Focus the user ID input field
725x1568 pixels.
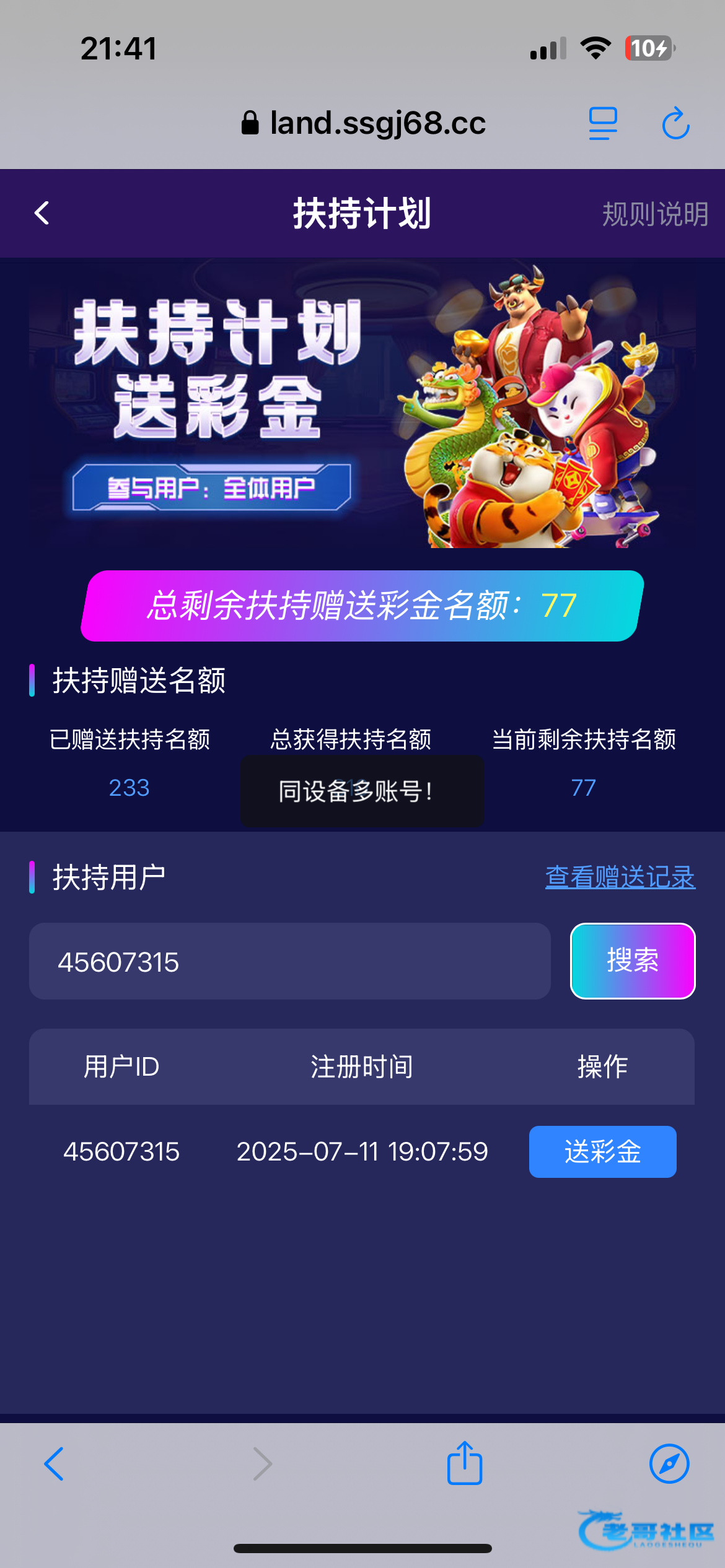289,961
